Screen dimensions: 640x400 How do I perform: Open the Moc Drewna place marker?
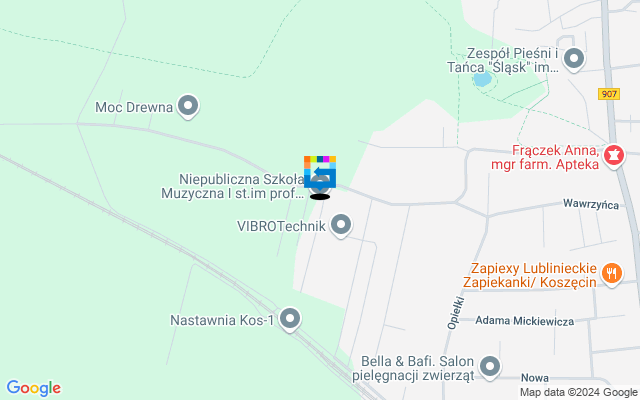187,106
